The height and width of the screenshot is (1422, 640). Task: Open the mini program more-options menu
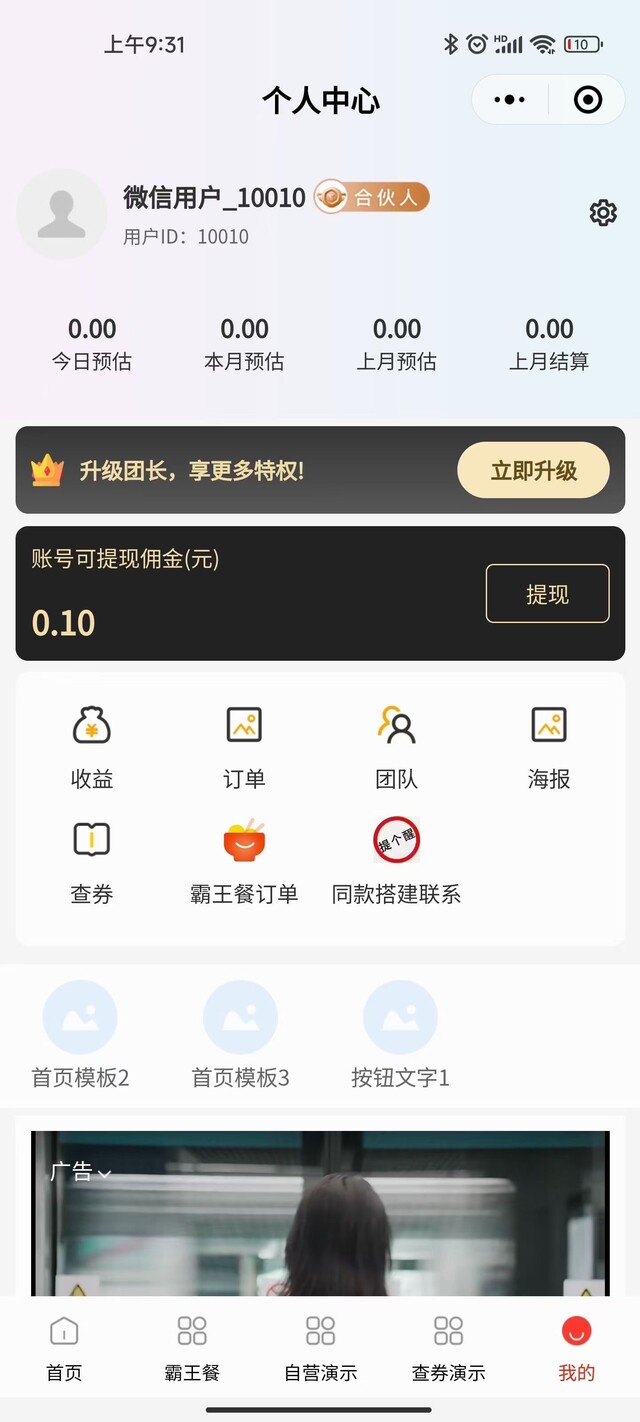(510, 100)
